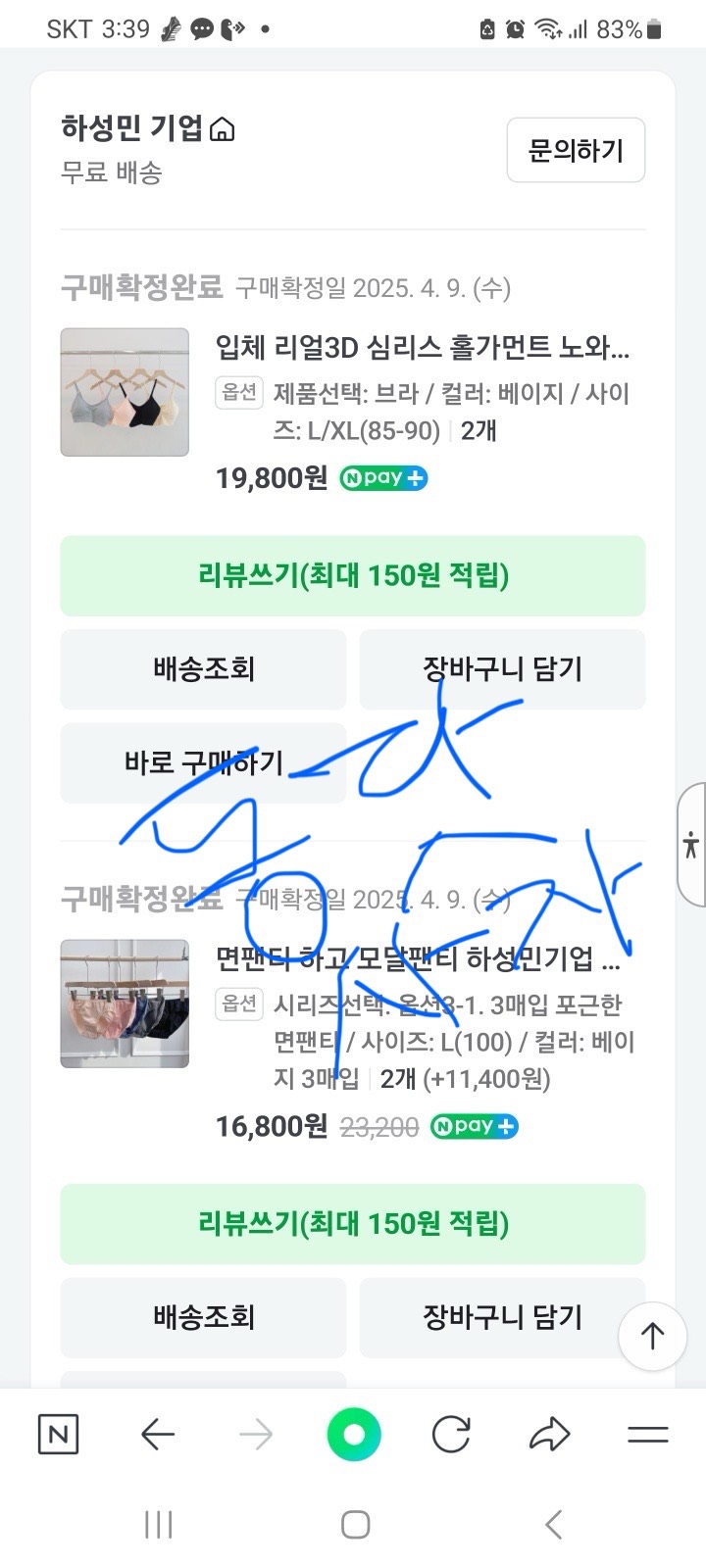Add the 19,800원 bra to the cart
The width and height of the screenshot is (706, 1568).
(x=502, y=669)
